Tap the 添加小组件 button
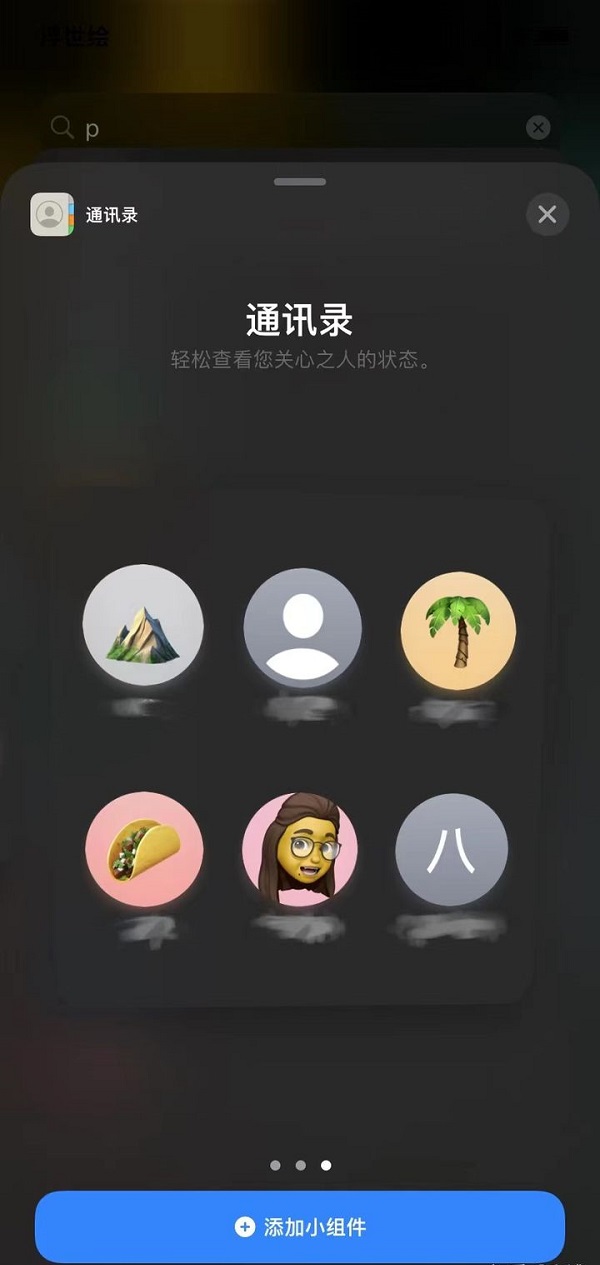The height and width of the screenshot is (1265, 600). 300,1227
